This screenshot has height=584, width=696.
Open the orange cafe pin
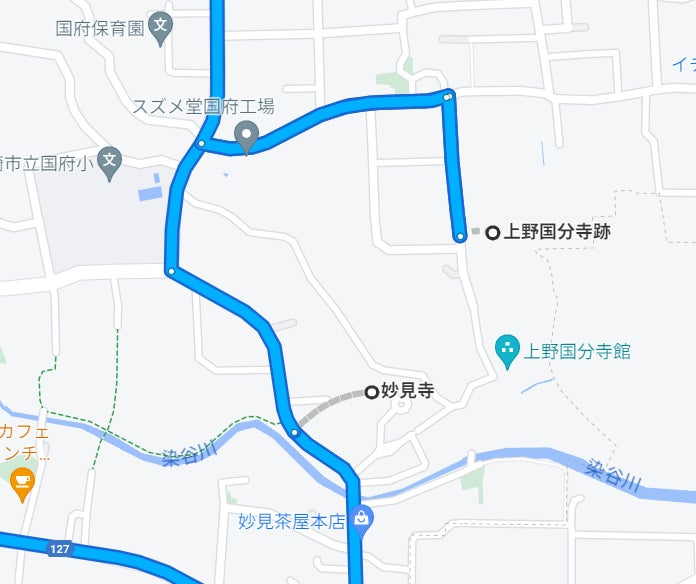tap(22, 485)
